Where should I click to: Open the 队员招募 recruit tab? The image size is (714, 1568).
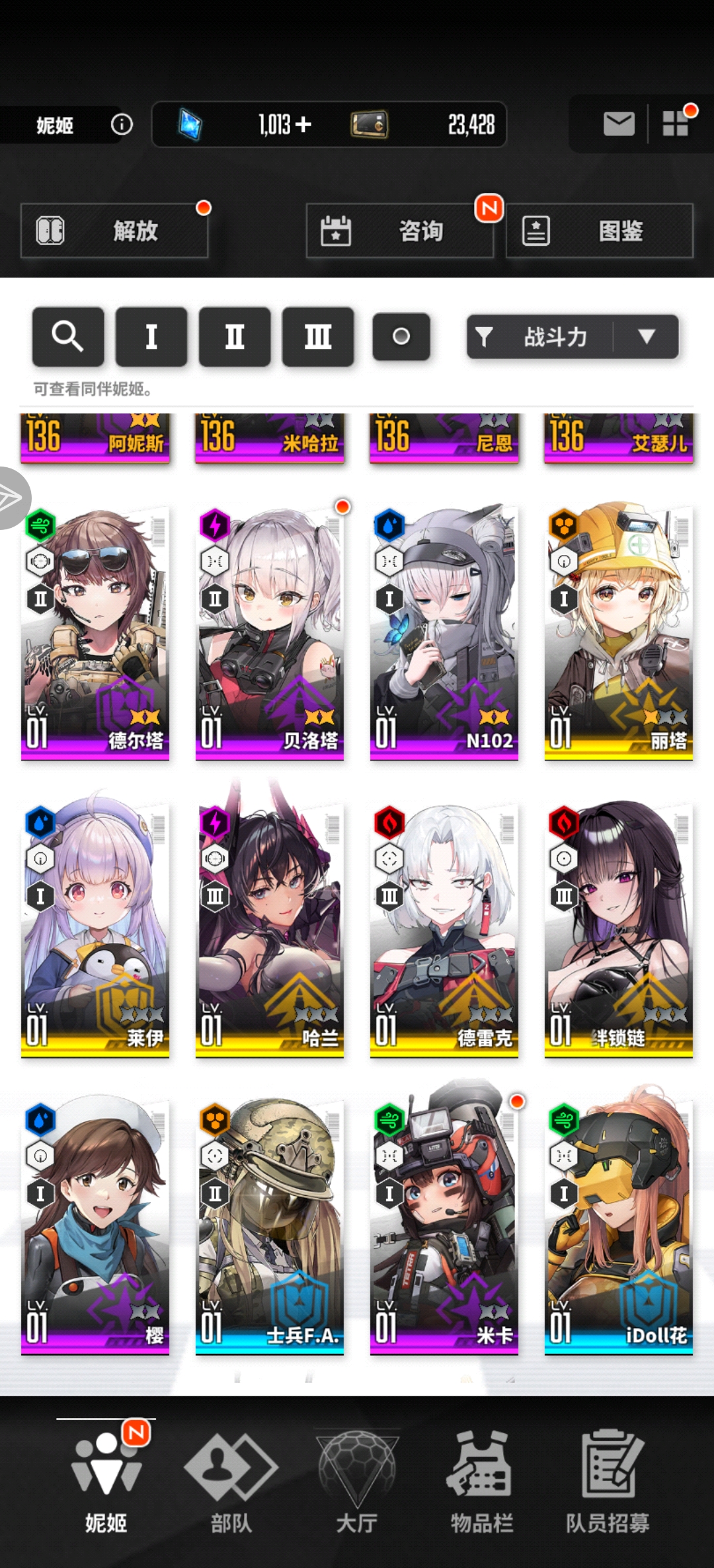coord(608,1480)
